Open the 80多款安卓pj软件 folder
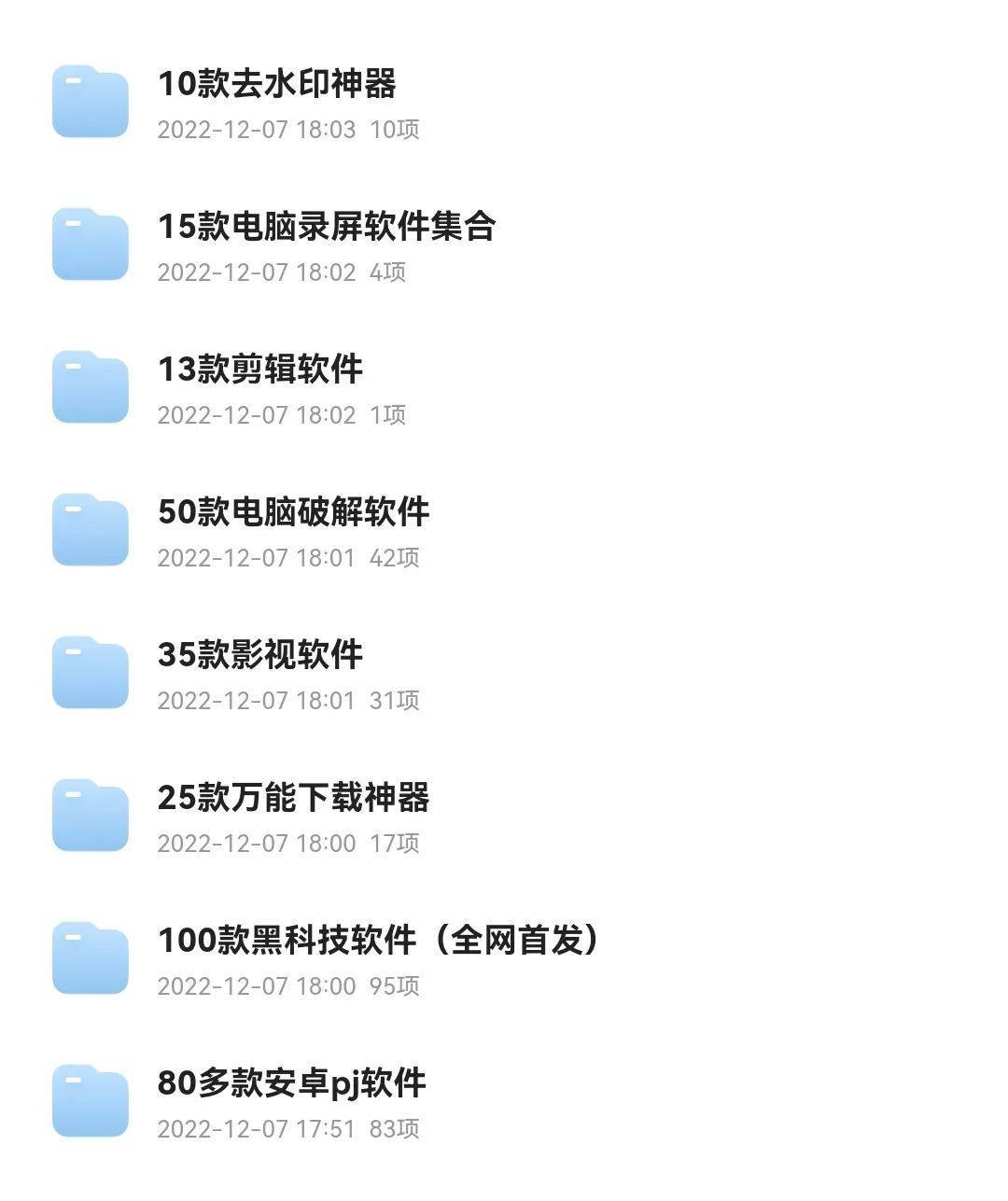Viewport: 1008px width, 1201px height. 291,1084
